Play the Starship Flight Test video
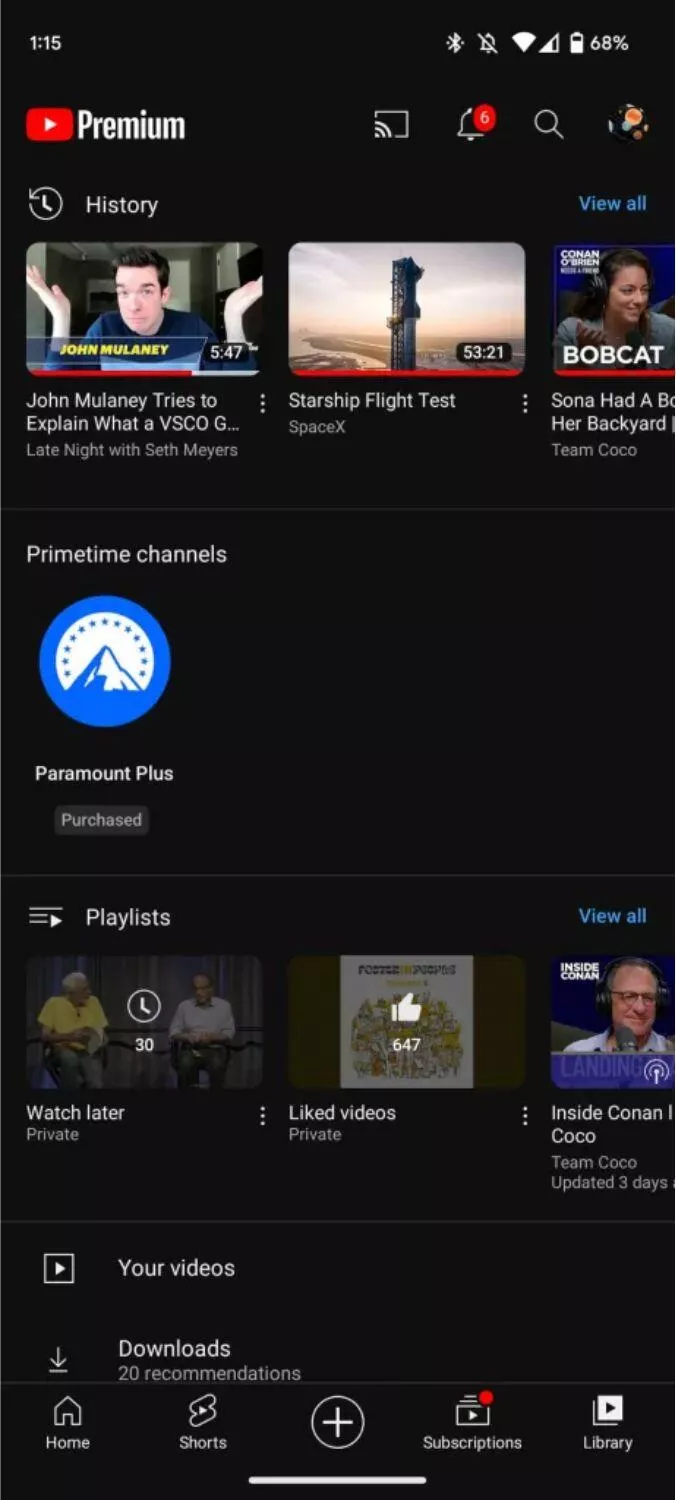The image size is (676, 1500). pos(406,309)
